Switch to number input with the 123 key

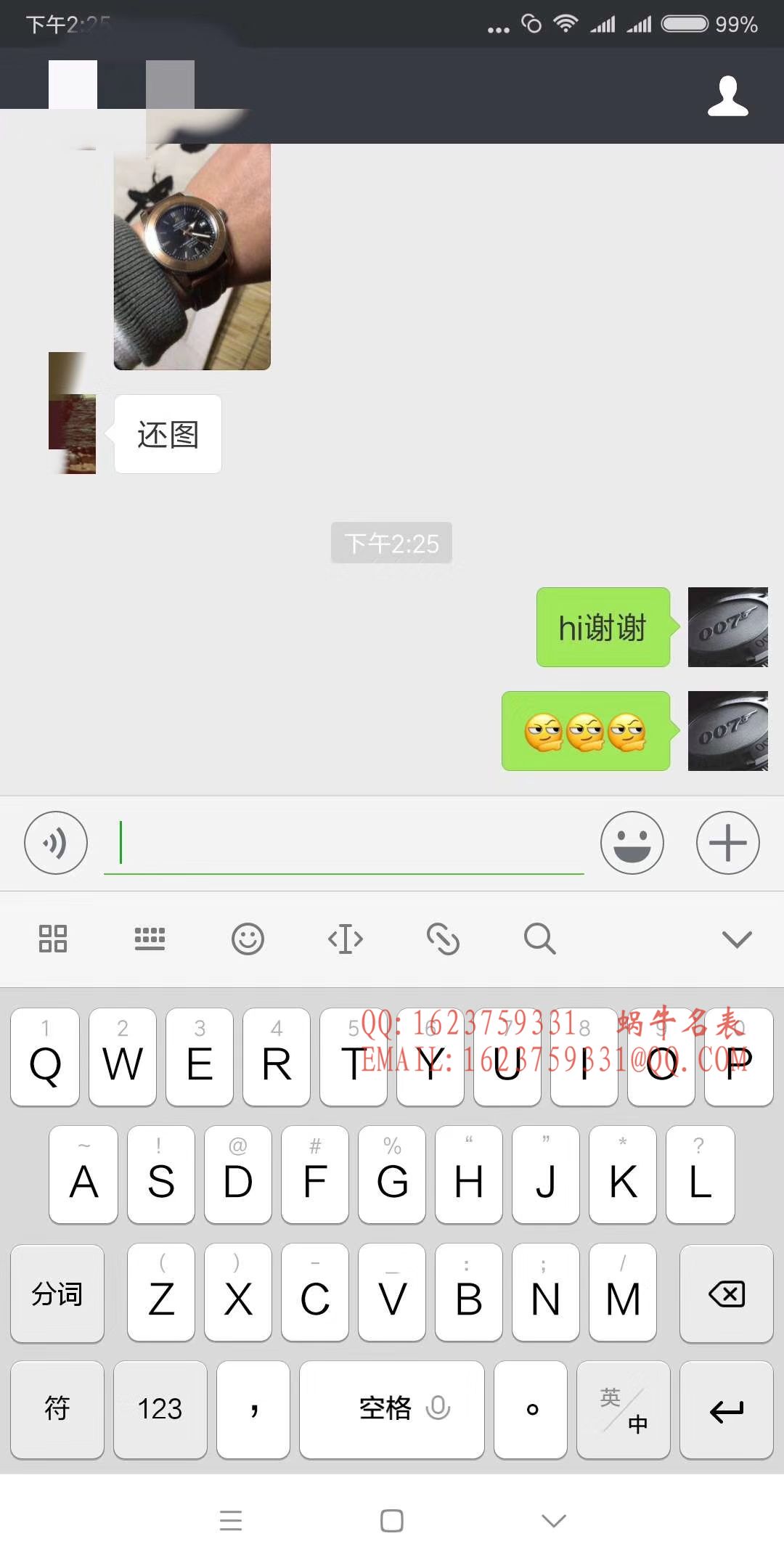coord(160,1408)
